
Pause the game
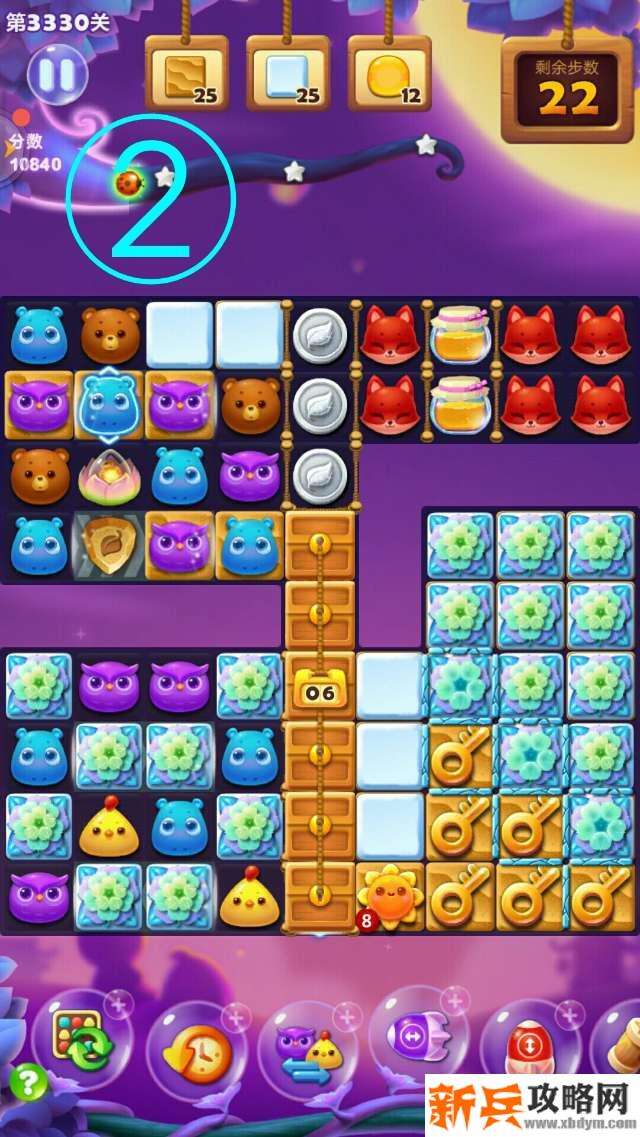[57, 75]
